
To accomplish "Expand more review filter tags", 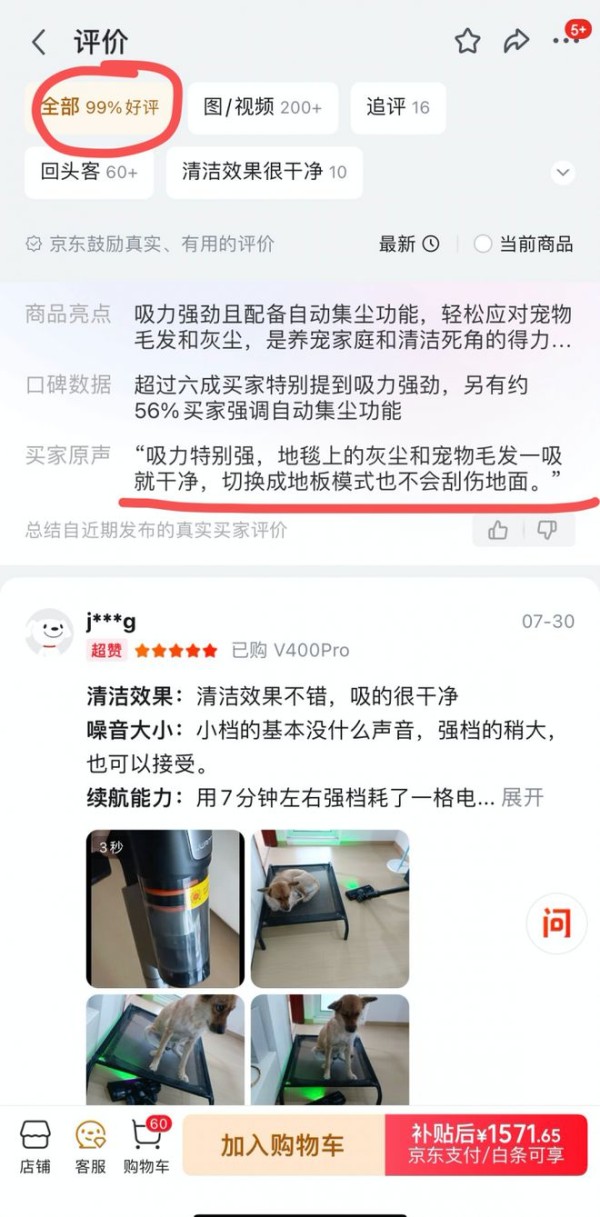I will [x=563, y=172].
